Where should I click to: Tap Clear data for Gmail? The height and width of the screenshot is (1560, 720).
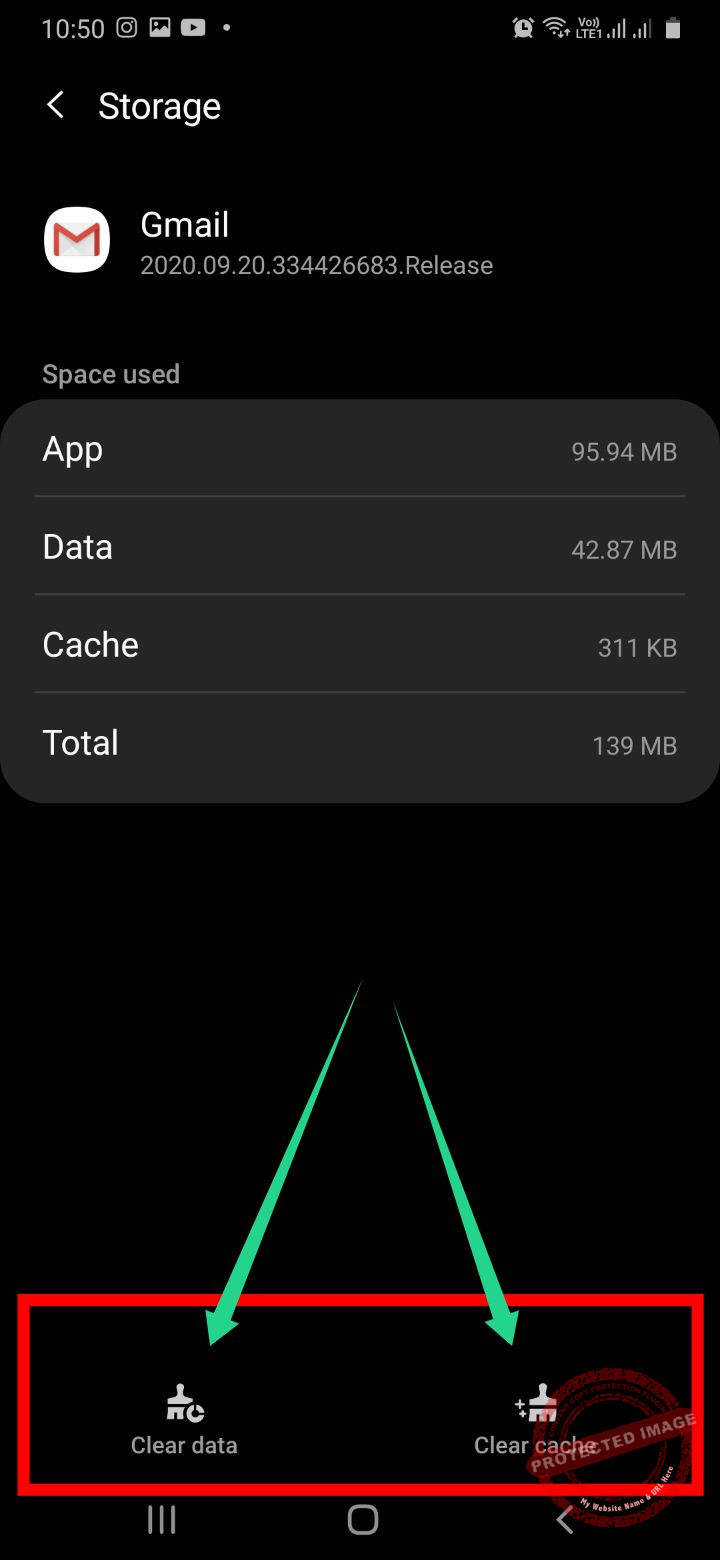(x=184, y=1420)
